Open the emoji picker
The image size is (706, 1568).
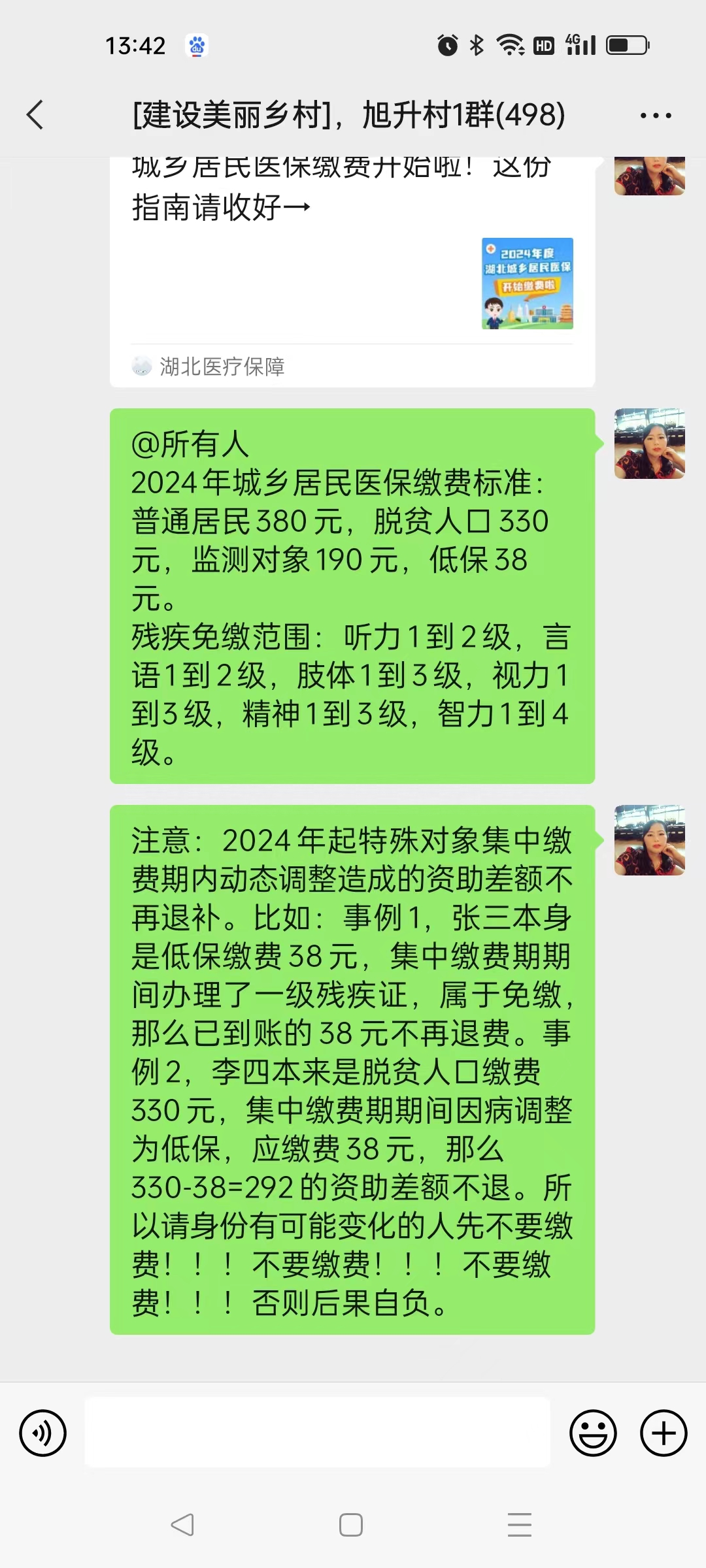click(593, 1433)
